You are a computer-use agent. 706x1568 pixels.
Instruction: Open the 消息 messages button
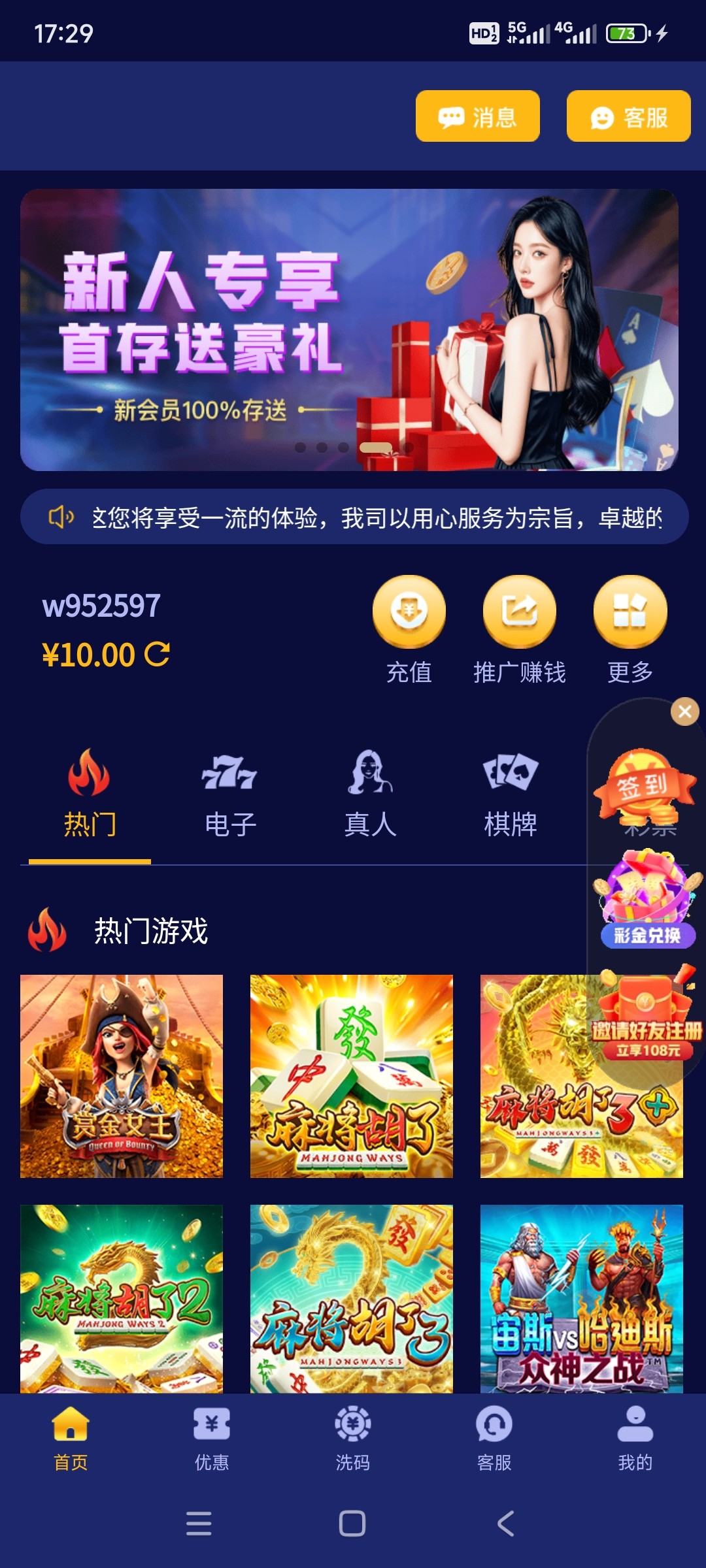click(477, 116)
